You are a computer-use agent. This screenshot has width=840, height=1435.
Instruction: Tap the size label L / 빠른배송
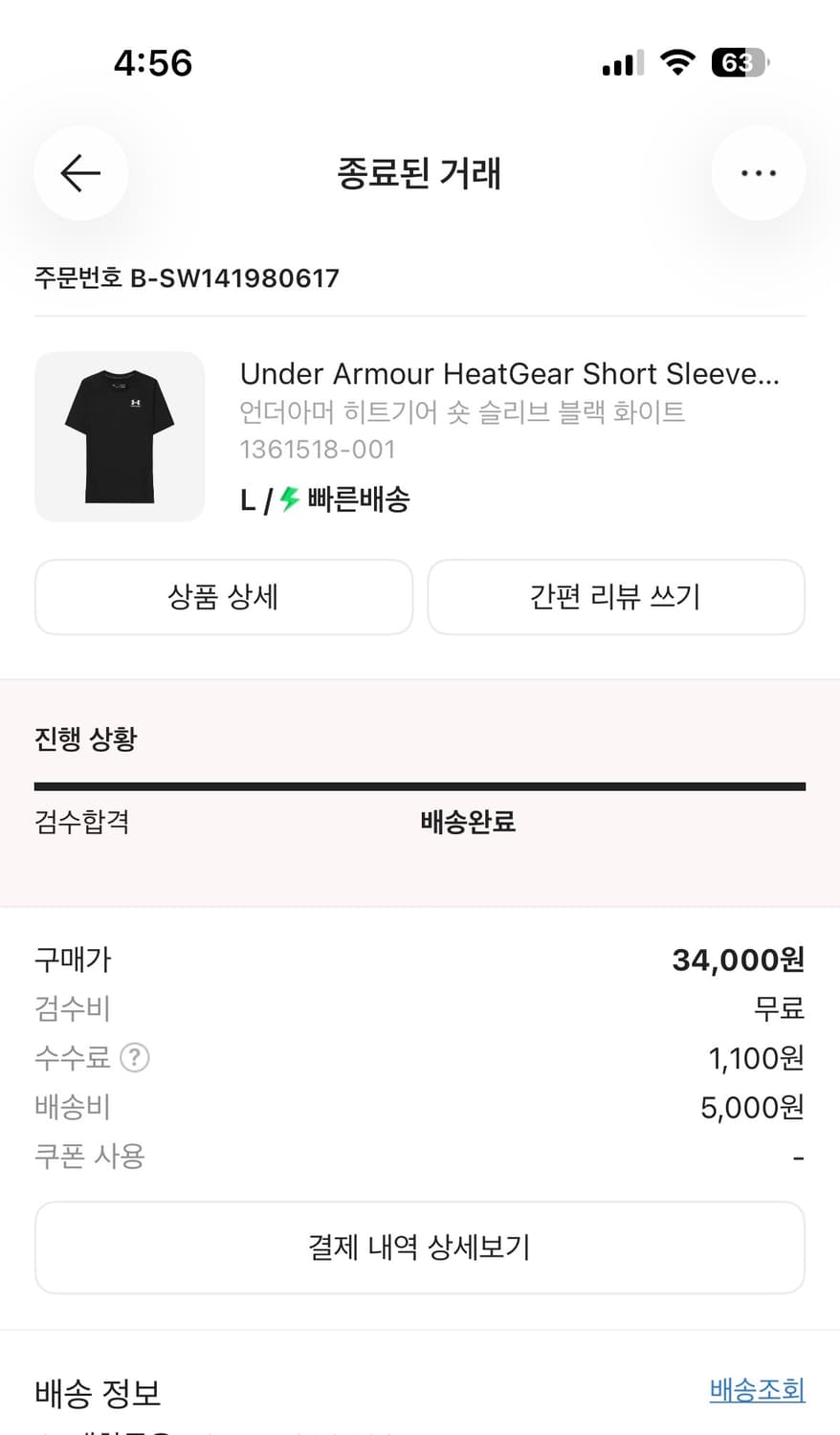point(325,499)
